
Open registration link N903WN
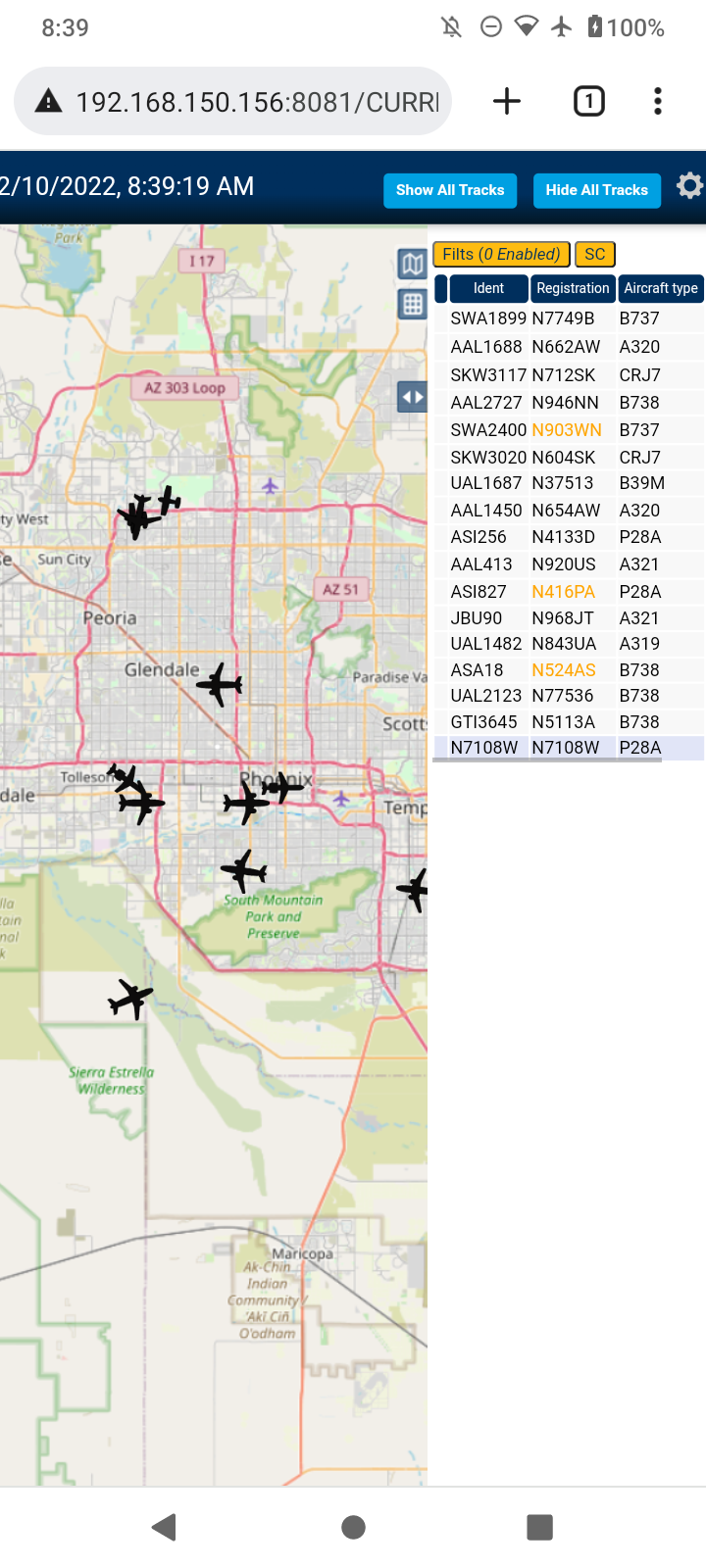click(x=567, y=430)
